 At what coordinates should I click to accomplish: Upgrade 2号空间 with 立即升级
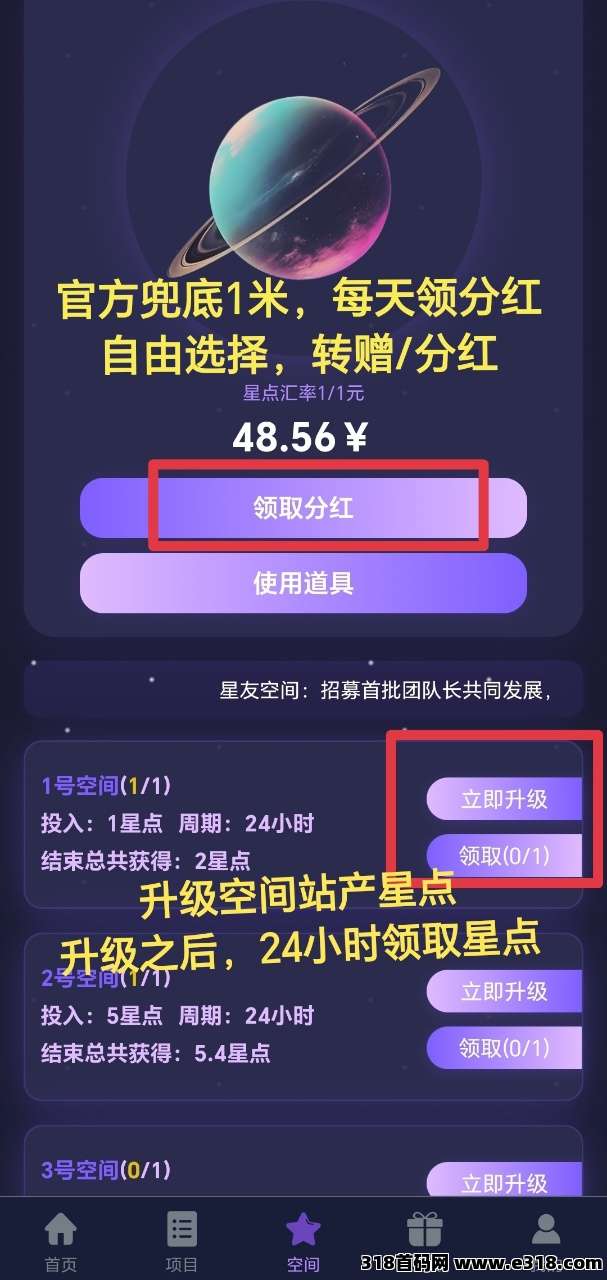coord(503,991)
